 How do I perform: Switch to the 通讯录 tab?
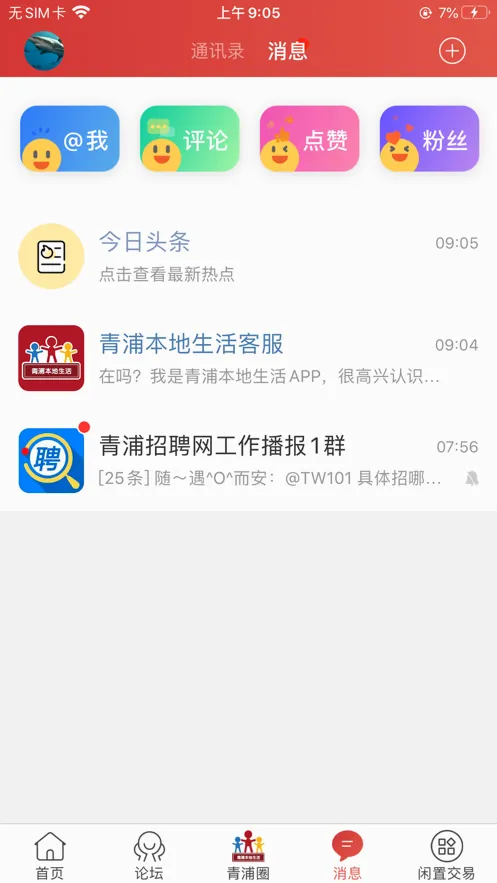217,51
